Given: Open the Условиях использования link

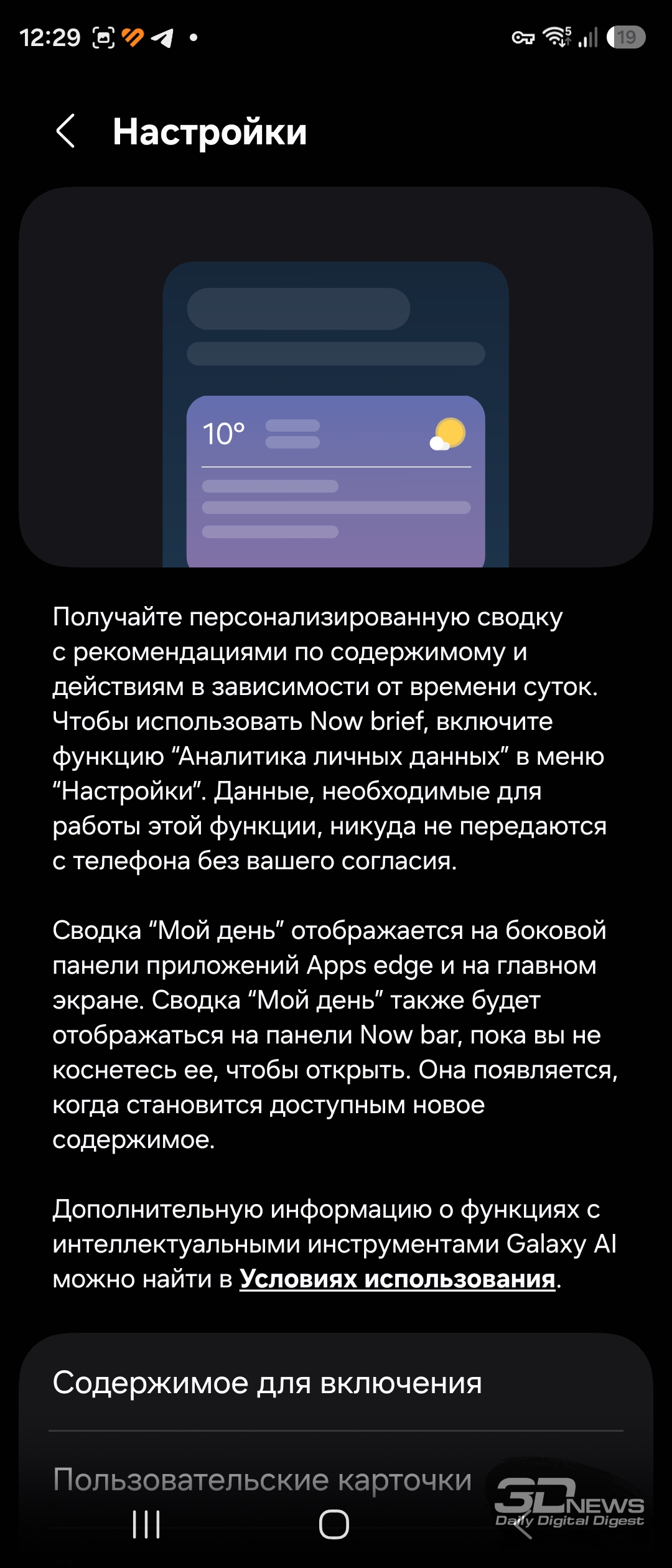Looking at the screenshot, I should 398,1279.
